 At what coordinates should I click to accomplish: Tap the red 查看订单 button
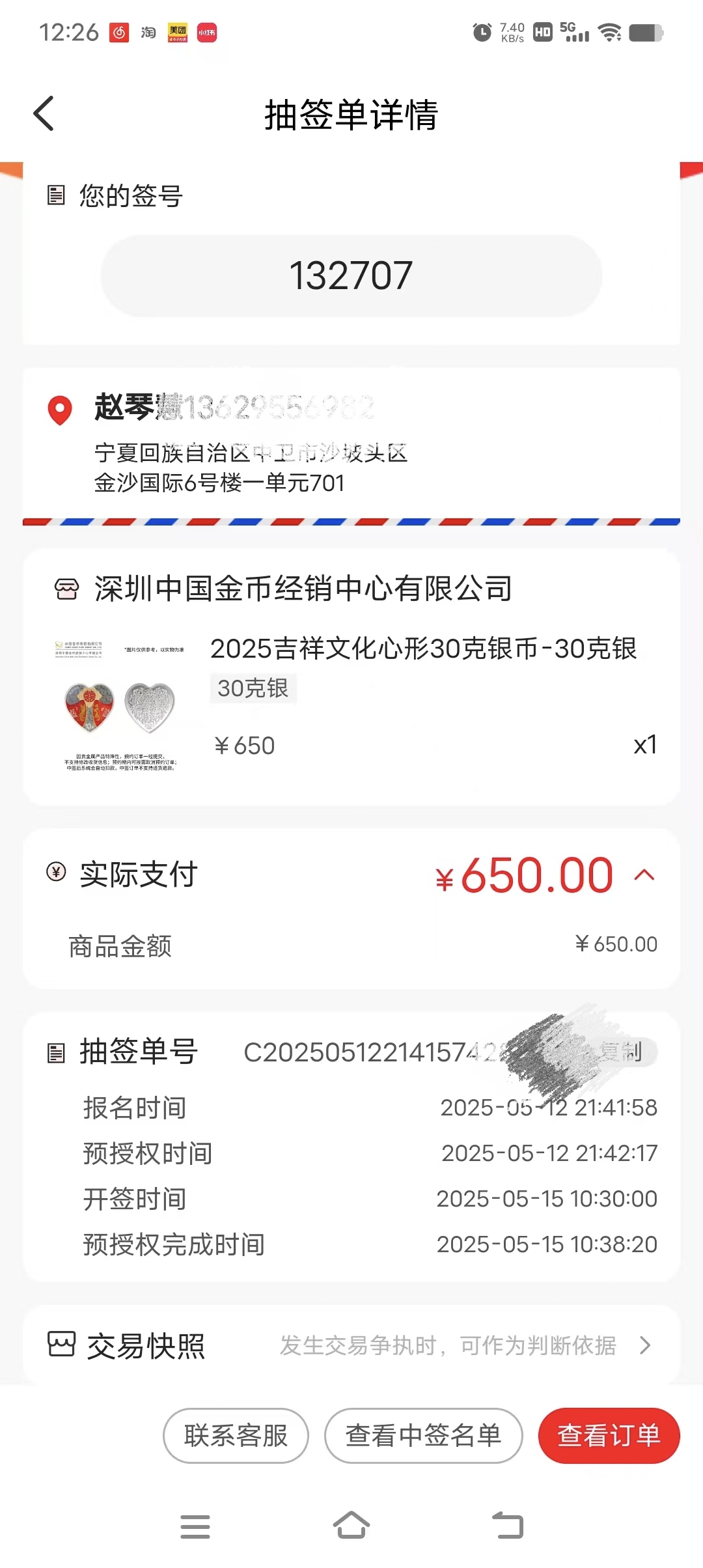click(609, 1436)
